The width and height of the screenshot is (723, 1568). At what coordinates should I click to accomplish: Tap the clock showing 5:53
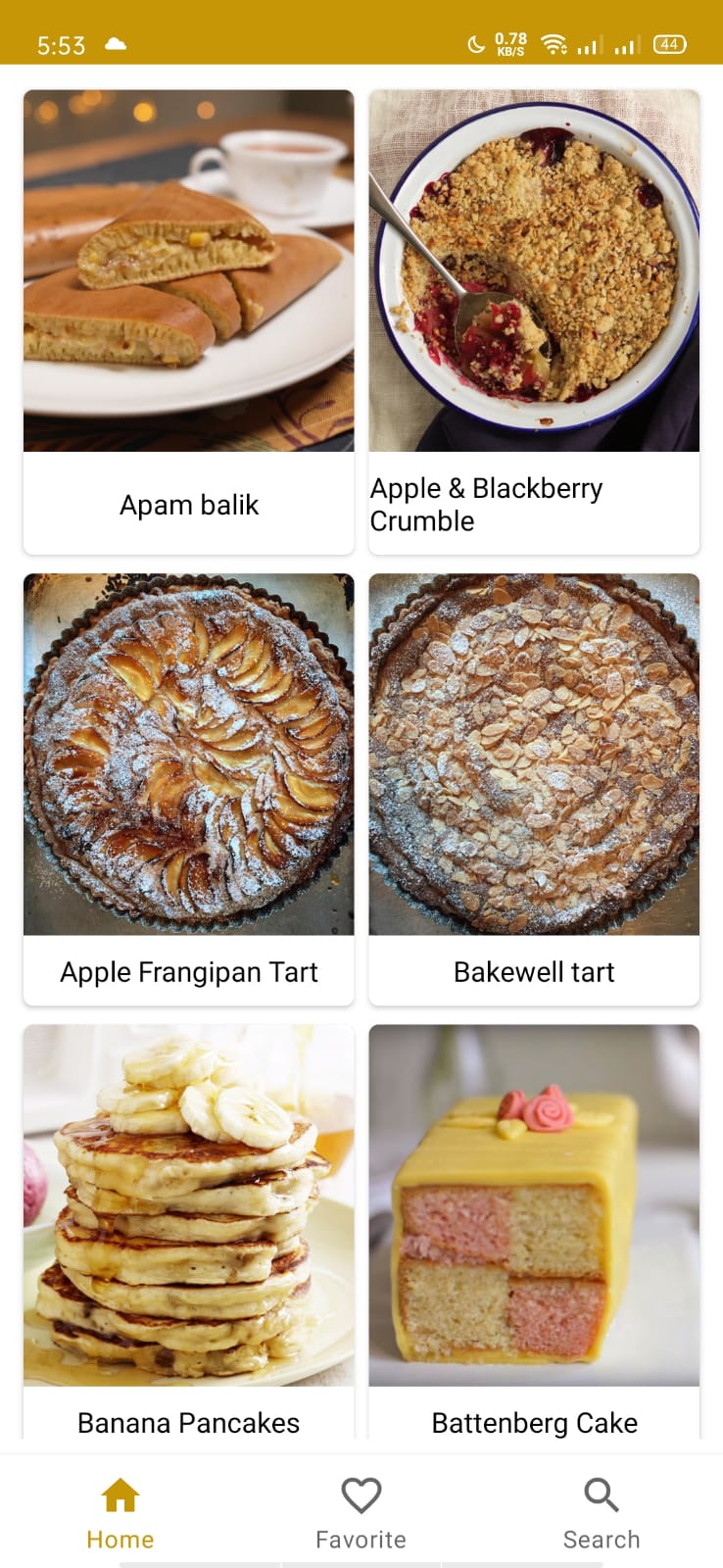[61, 42]
